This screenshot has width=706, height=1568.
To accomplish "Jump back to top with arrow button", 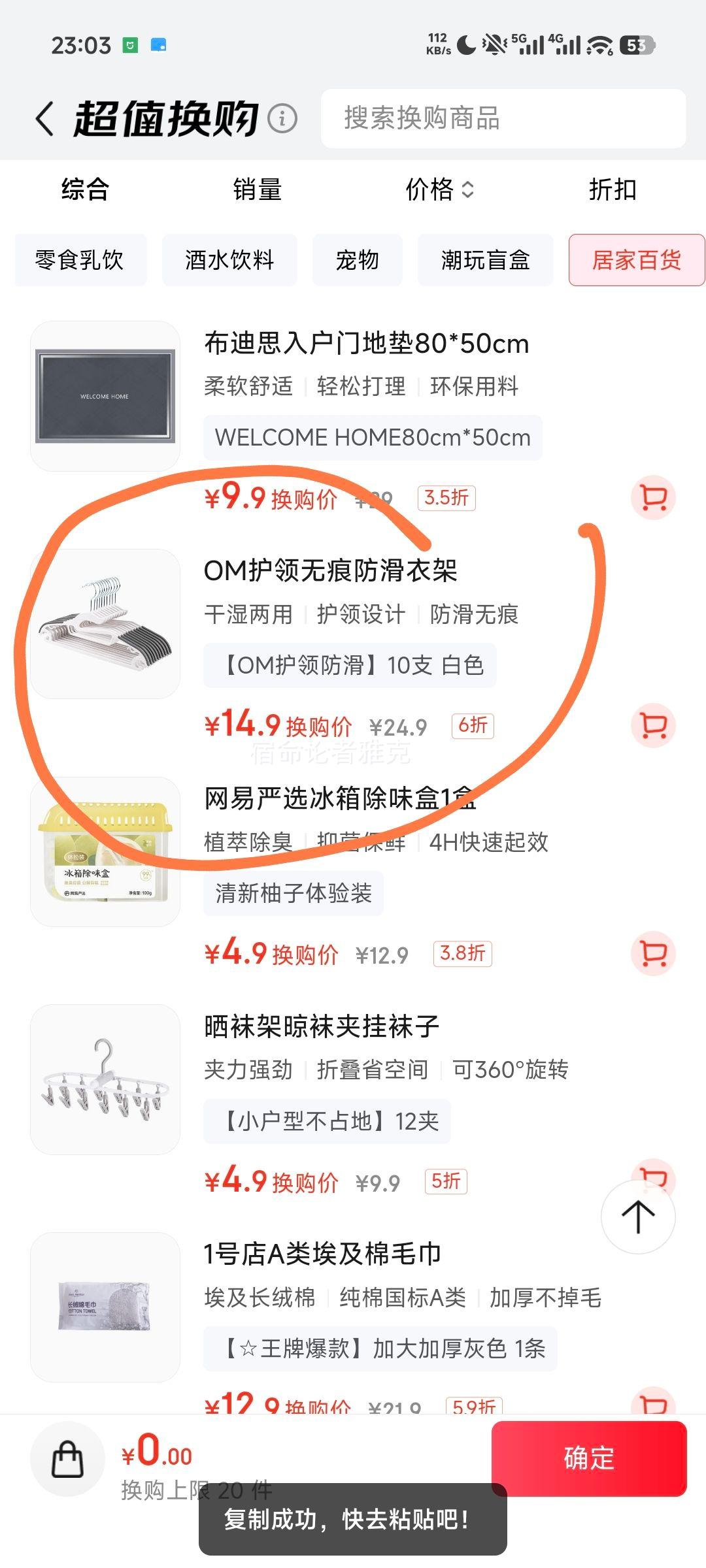I will (637, 1217).
